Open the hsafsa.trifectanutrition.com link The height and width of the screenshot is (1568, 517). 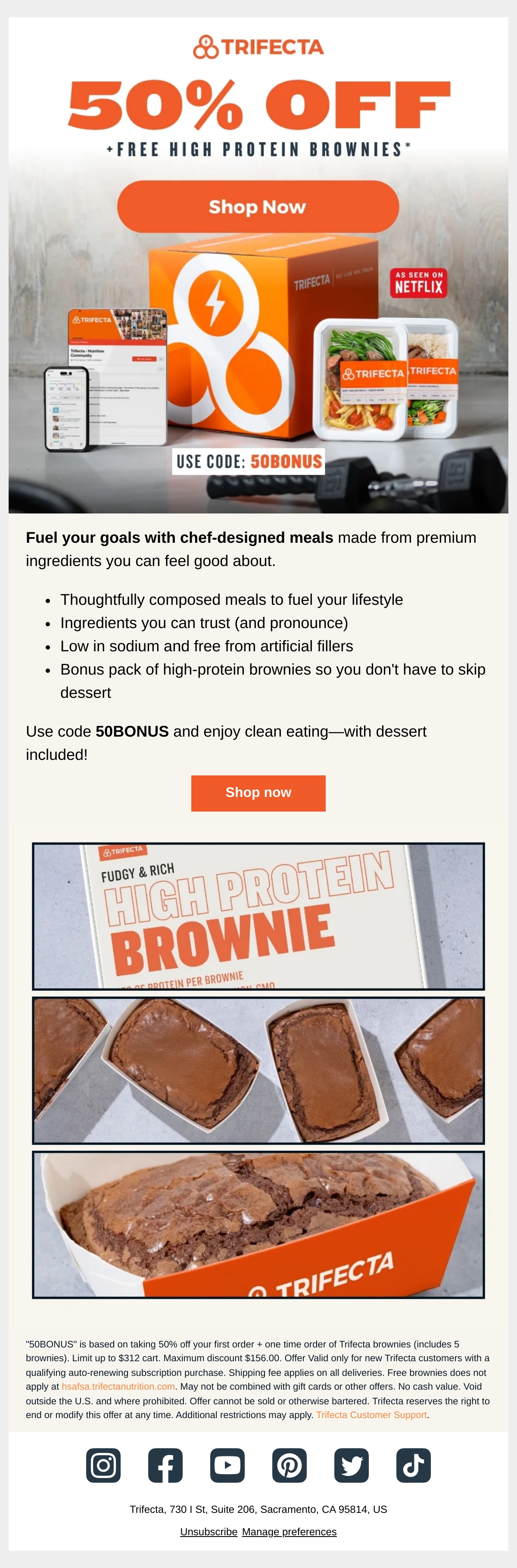pyautogui.click(x=118, y=1386)
